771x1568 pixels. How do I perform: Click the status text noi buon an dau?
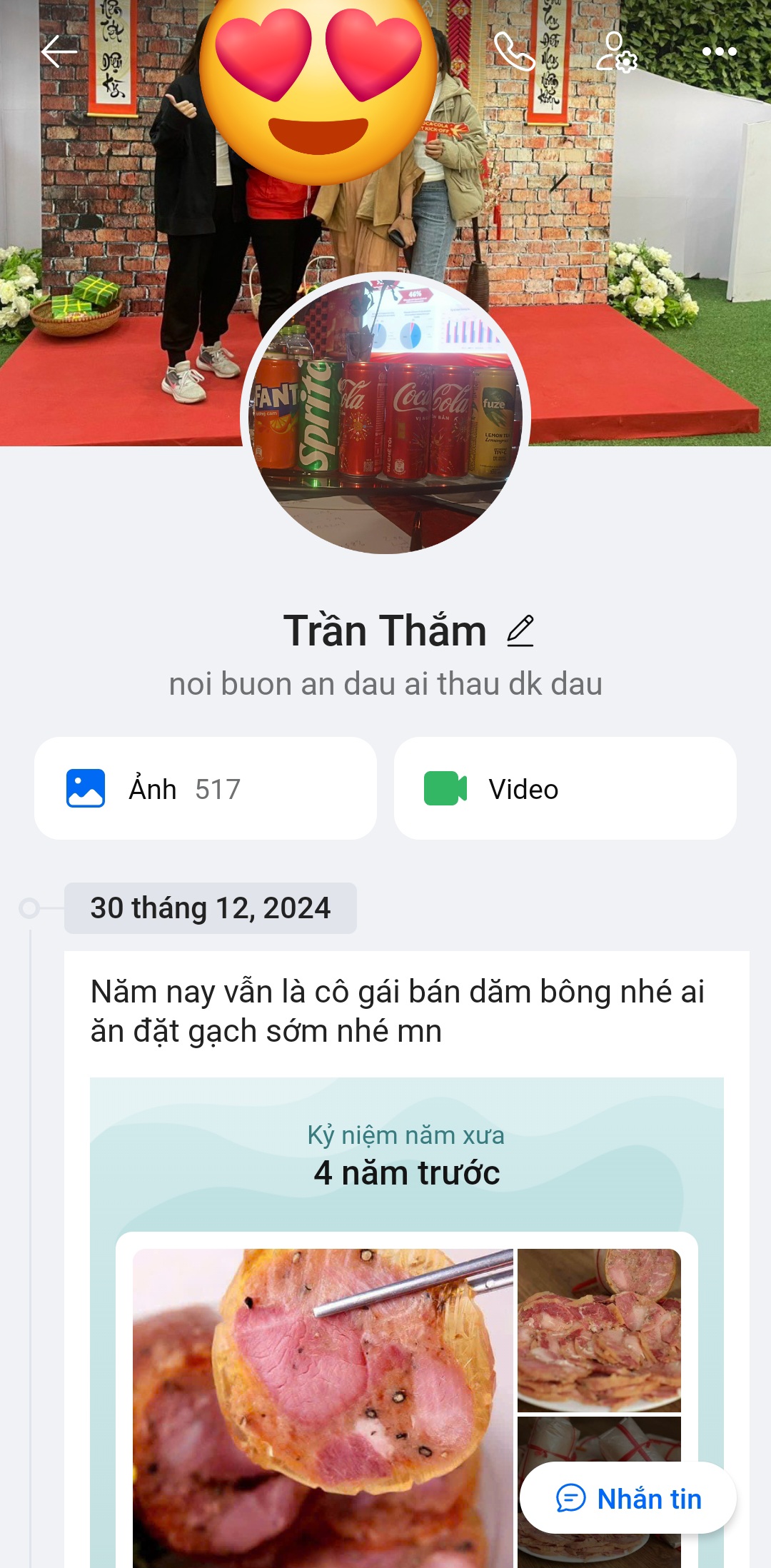[385, 684]
